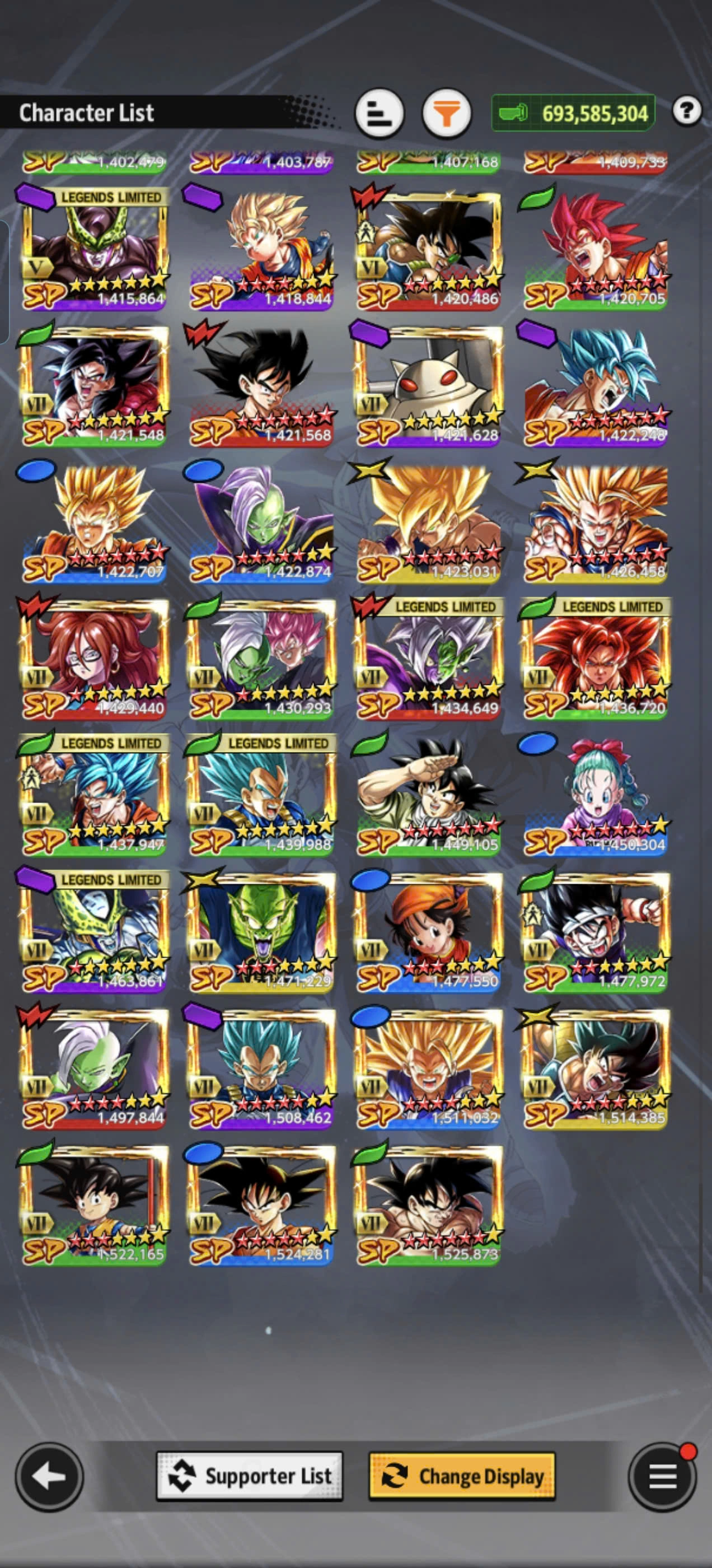The width and height of the screenshot is (712, 1568).
Task: Open the orange filter funnel
Action: [447, 113]
